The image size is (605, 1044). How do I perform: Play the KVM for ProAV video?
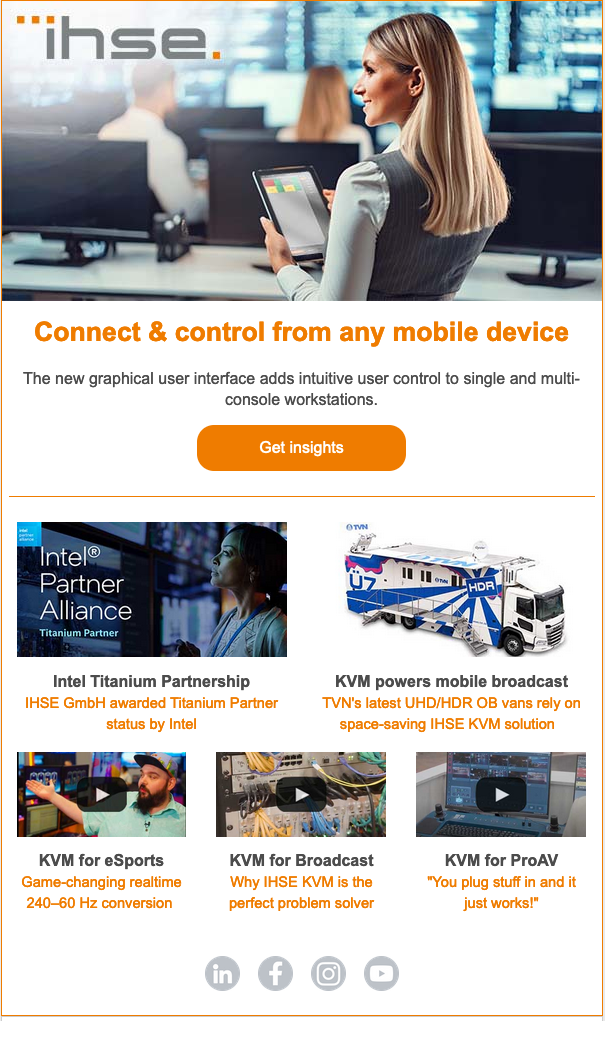point(501,794)
